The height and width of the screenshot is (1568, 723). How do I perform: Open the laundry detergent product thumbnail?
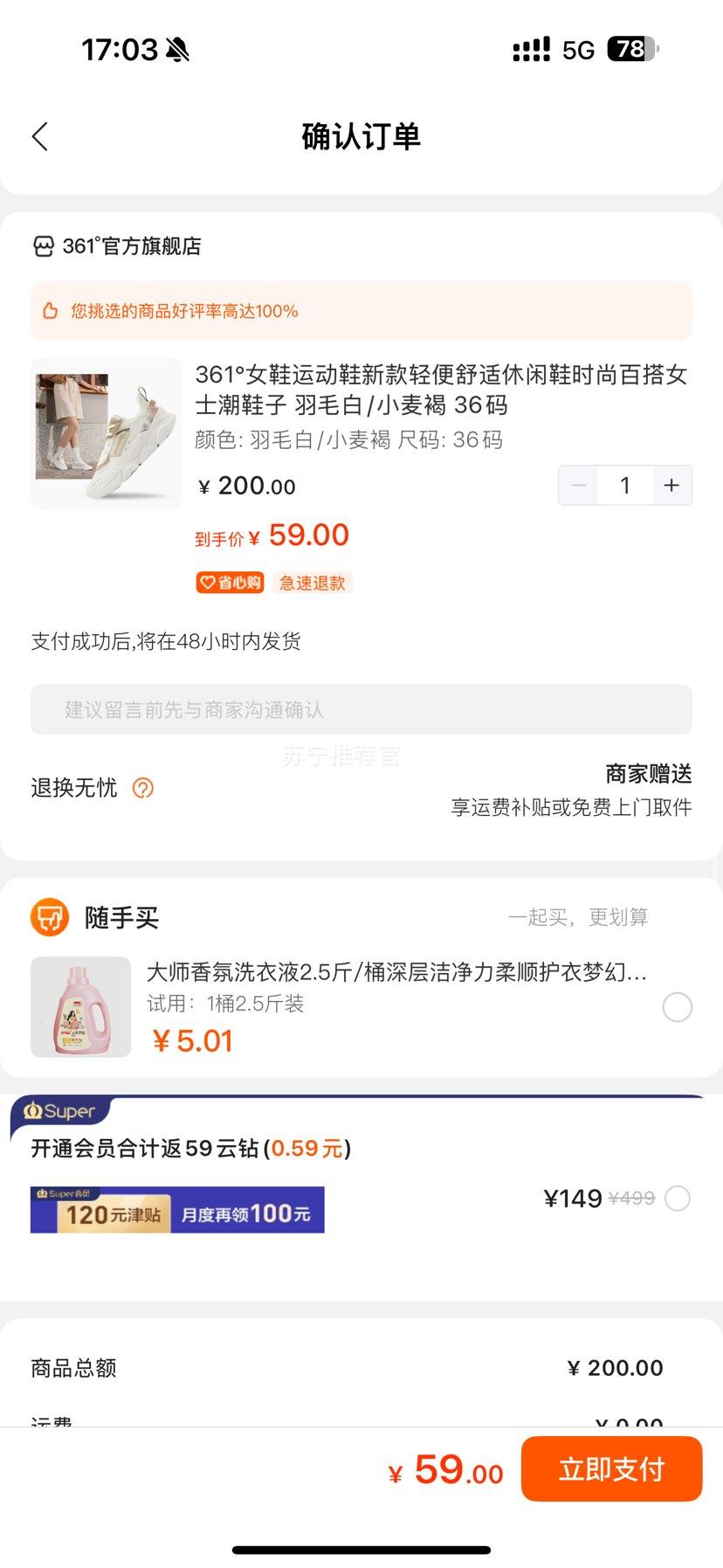tap(80, 1007)
